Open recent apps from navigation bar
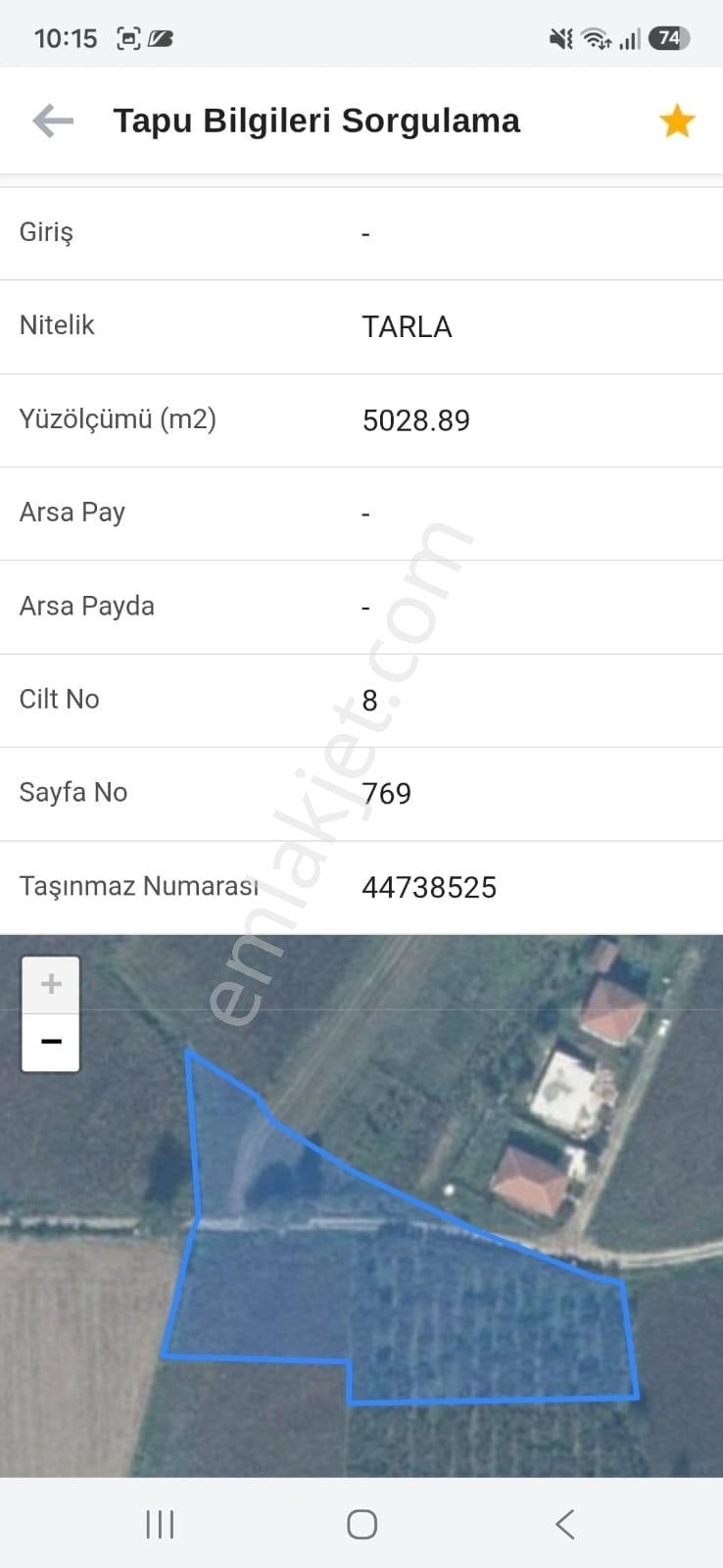Screen dimensions: 723x1568 (160, 1524)
